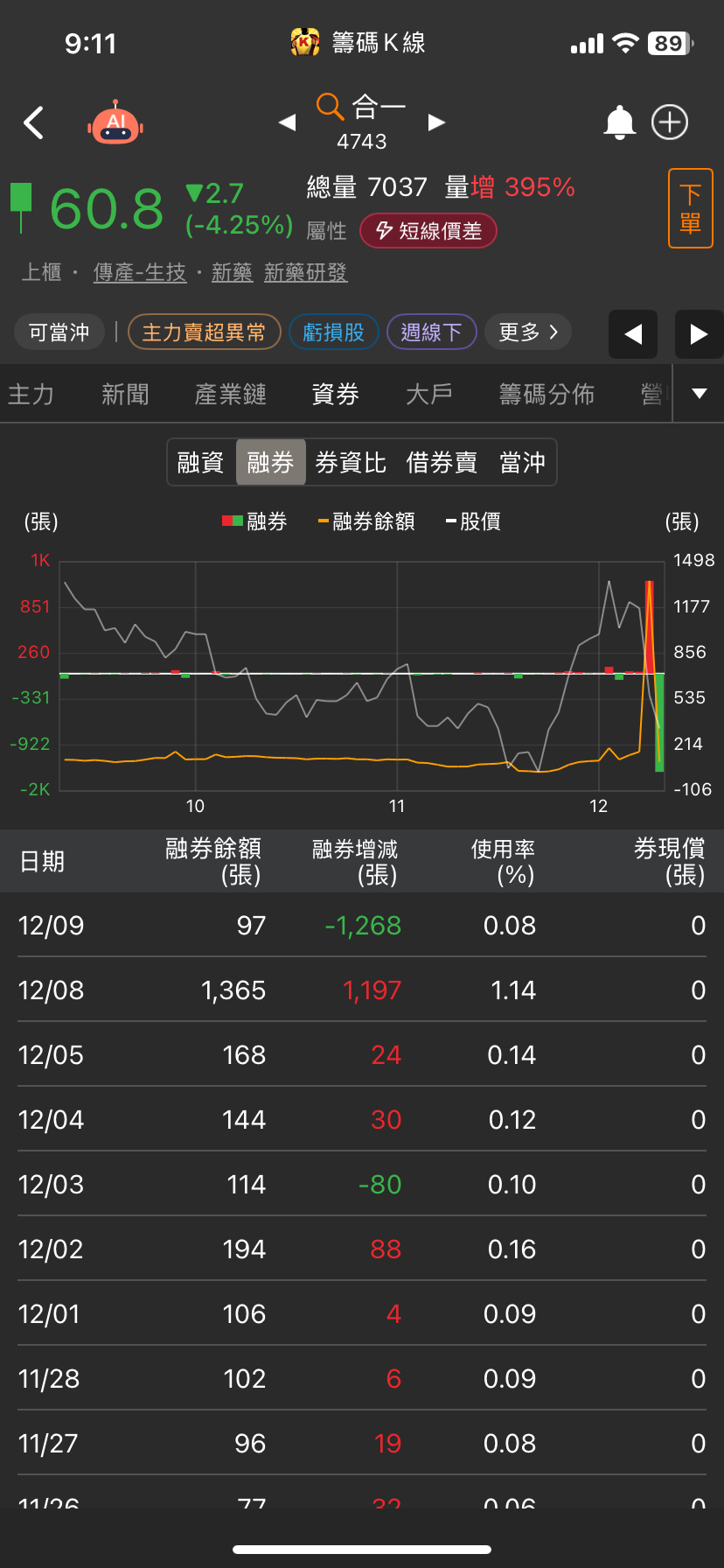This screenshot has height=1568, width=724.
Task: Open the 籌碼分佈 tab
Action: 546,395
